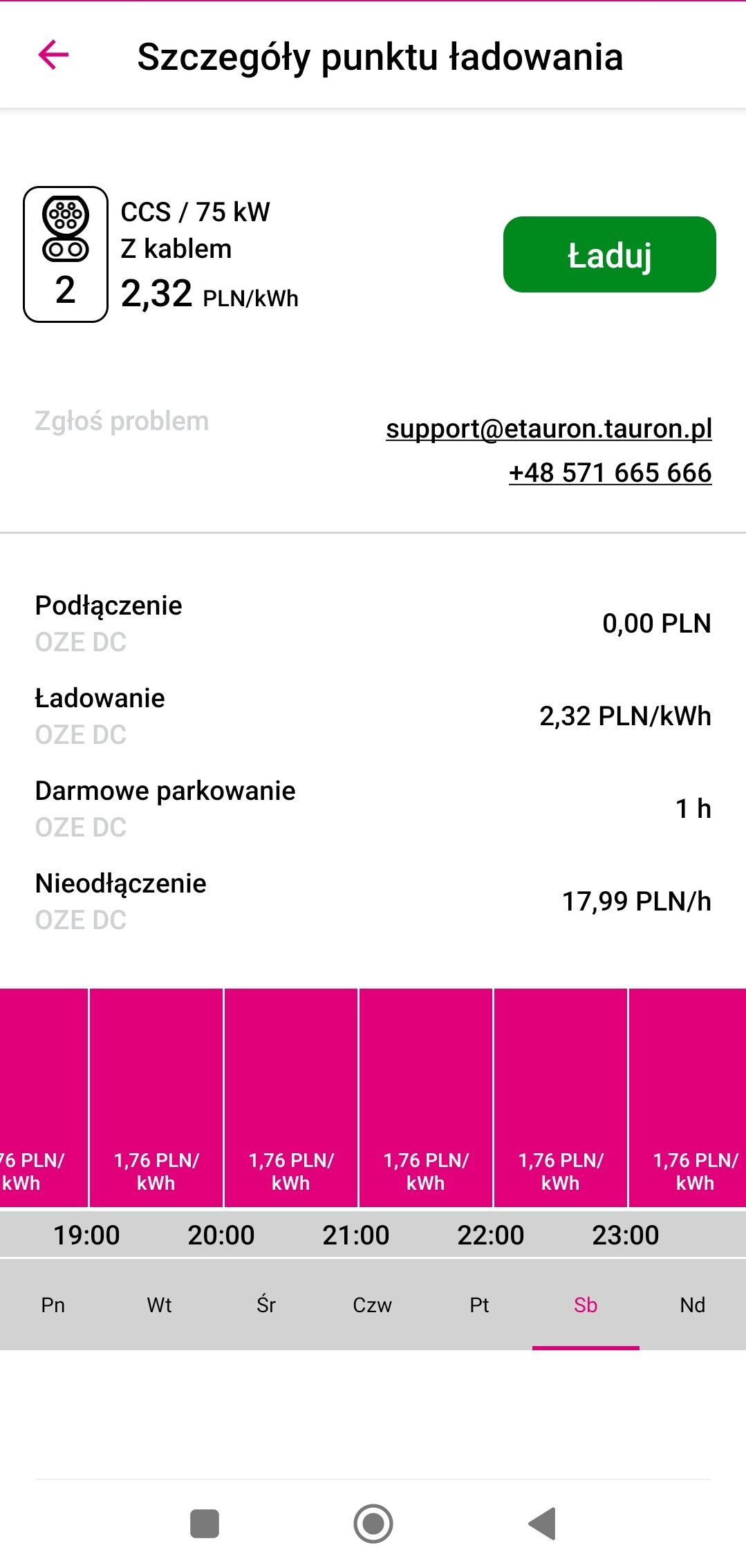Call the +48 571 665 666 support number
This screenshot has height=1568, width=746.
(x=610, y=473)
